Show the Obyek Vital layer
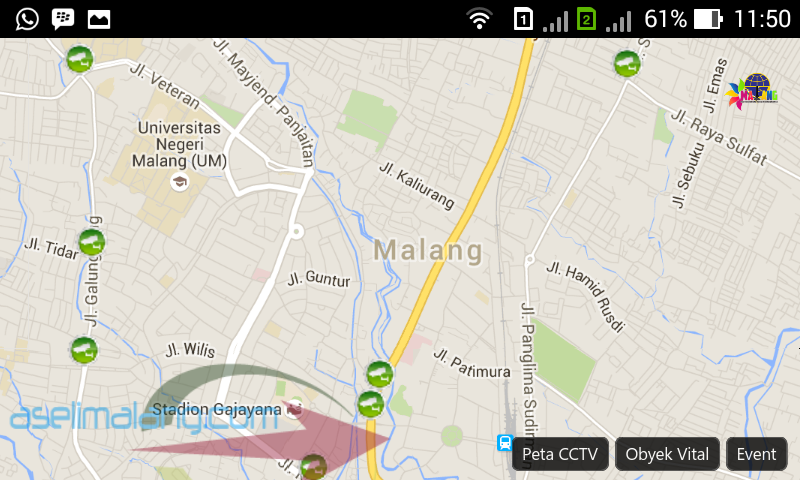Viewport: 800px width, 480px height. pos(667,454)
